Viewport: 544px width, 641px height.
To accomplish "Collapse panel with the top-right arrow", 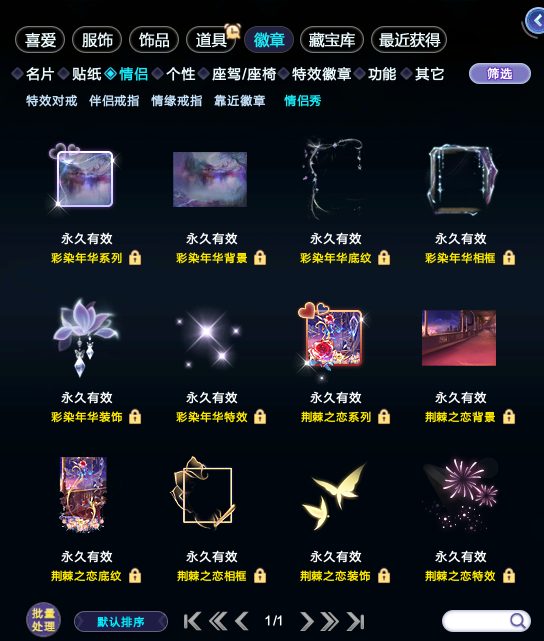I will 535,21.
